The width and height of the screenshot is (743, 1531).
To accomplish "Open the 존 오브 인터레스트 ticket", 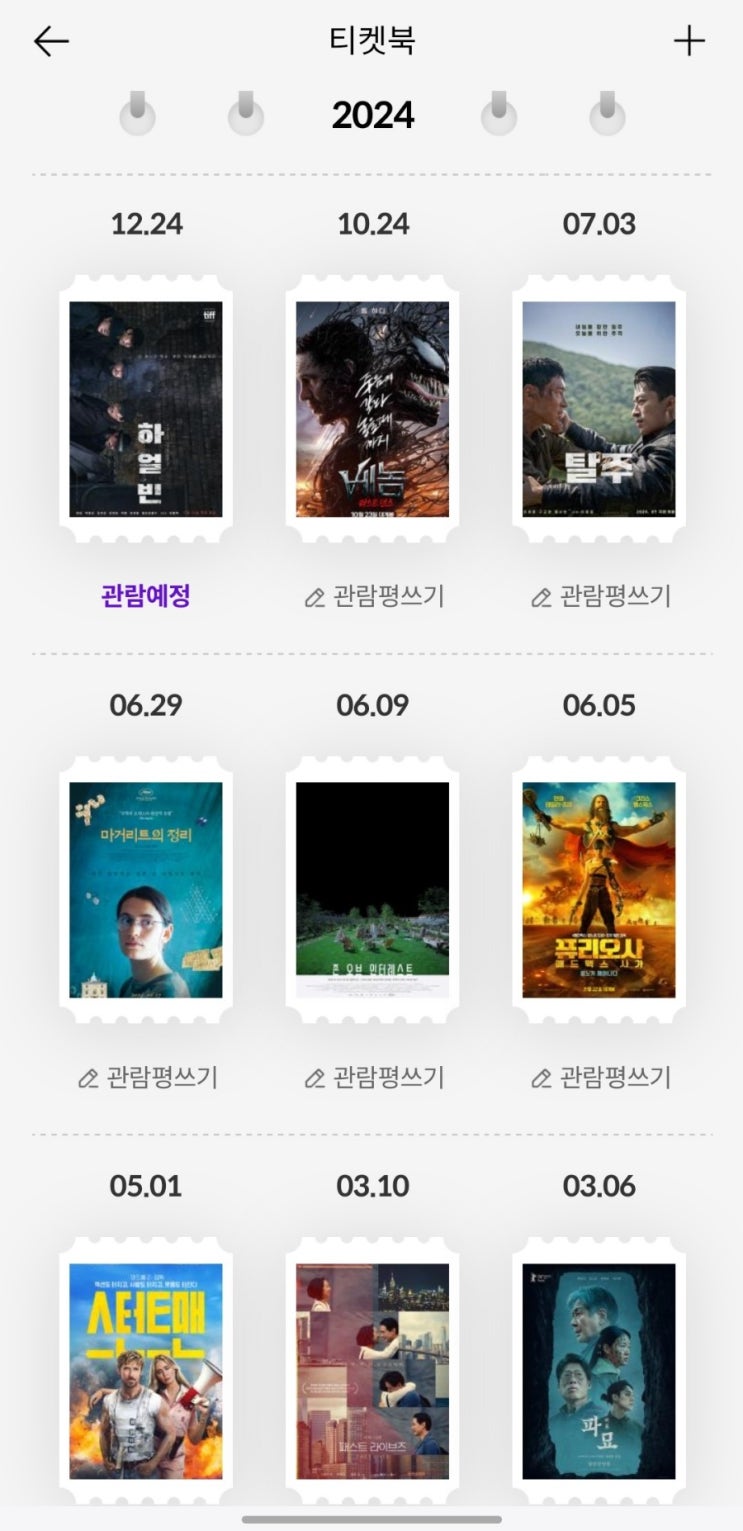I will click(x=372, y=890).
